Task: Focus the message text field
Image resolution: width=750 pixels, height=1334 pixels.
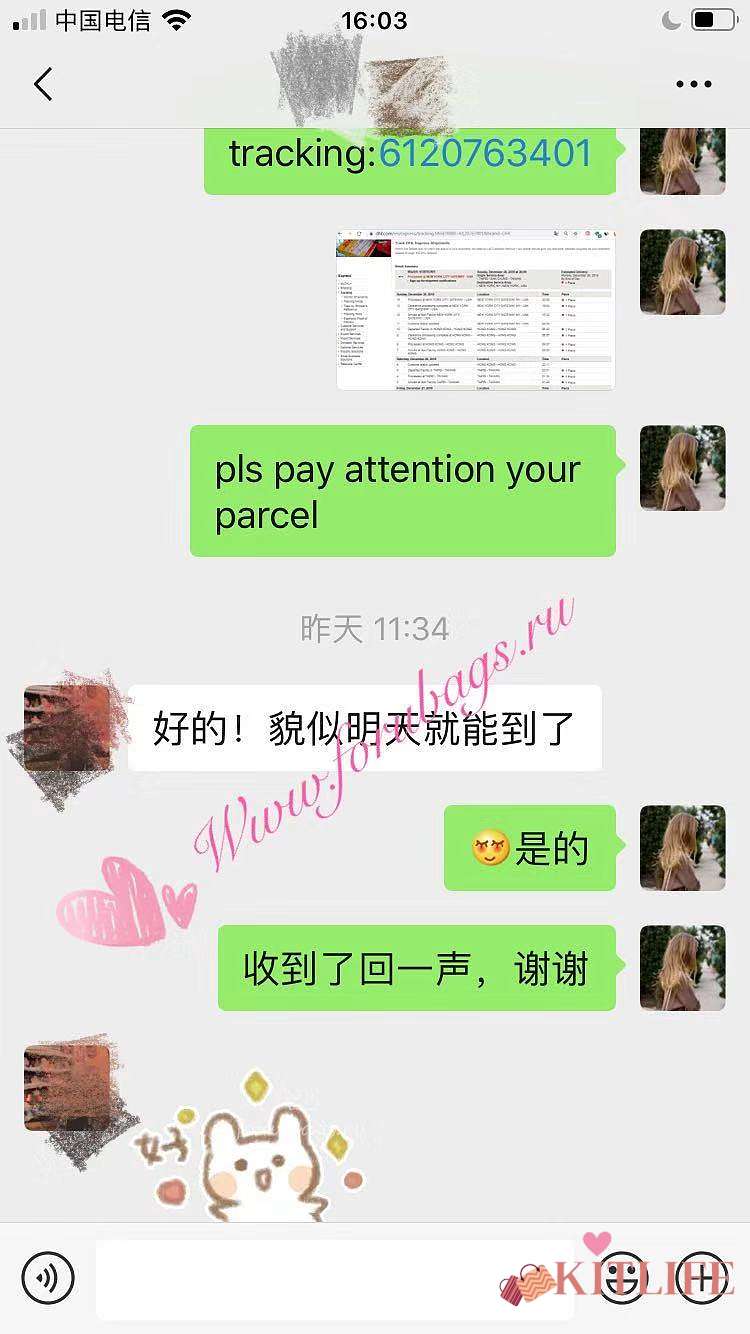Action: click(x=300, y=1278)
